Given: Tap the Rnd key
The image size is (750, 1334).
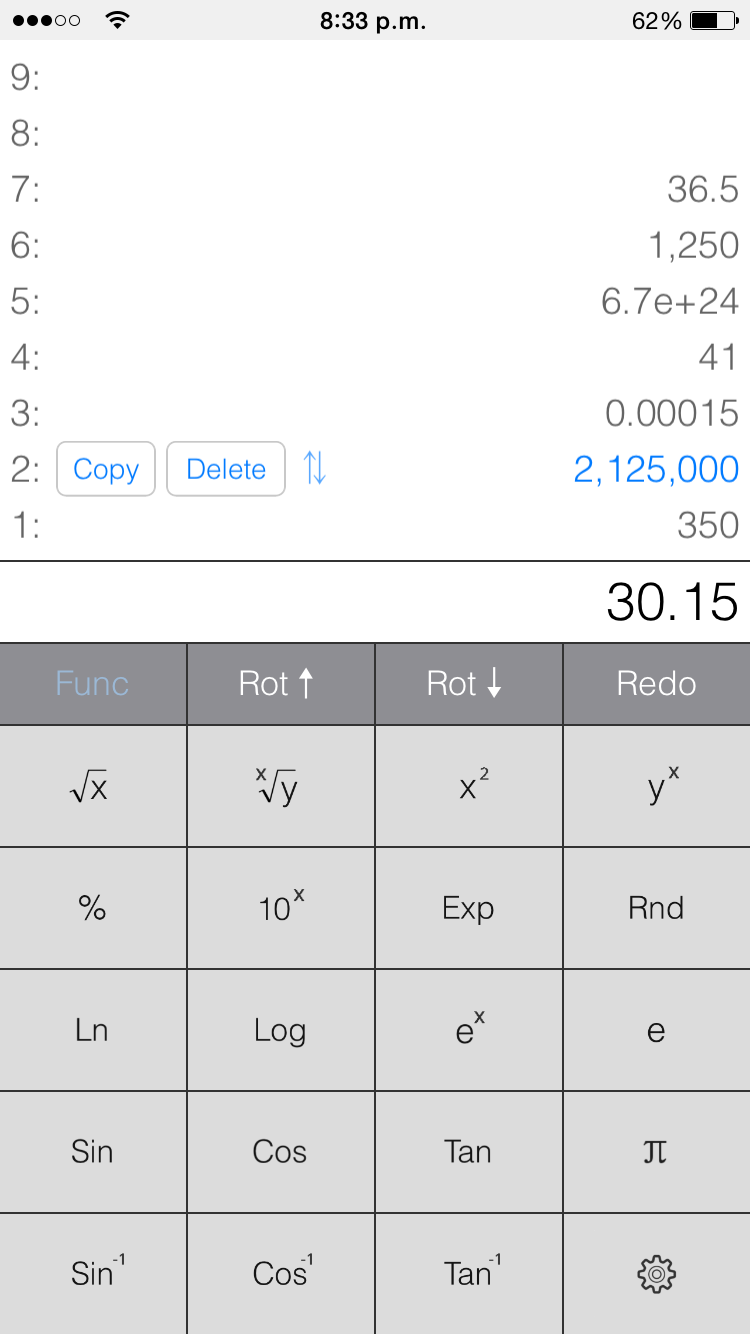Looking at the screenshot, I should tap(657, 908).
